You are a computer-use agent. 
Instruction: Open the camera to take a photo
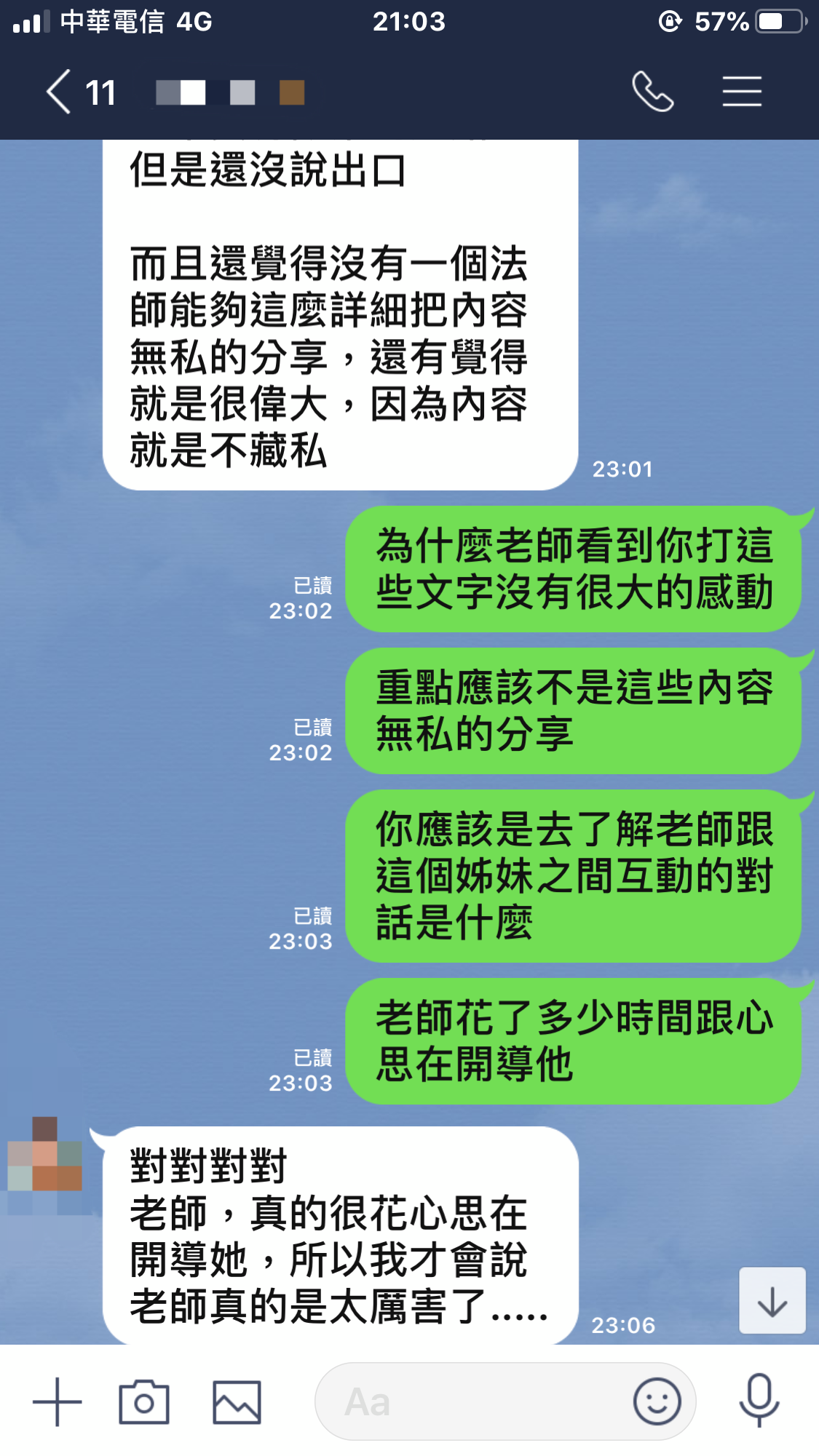tap(144, 1401)
